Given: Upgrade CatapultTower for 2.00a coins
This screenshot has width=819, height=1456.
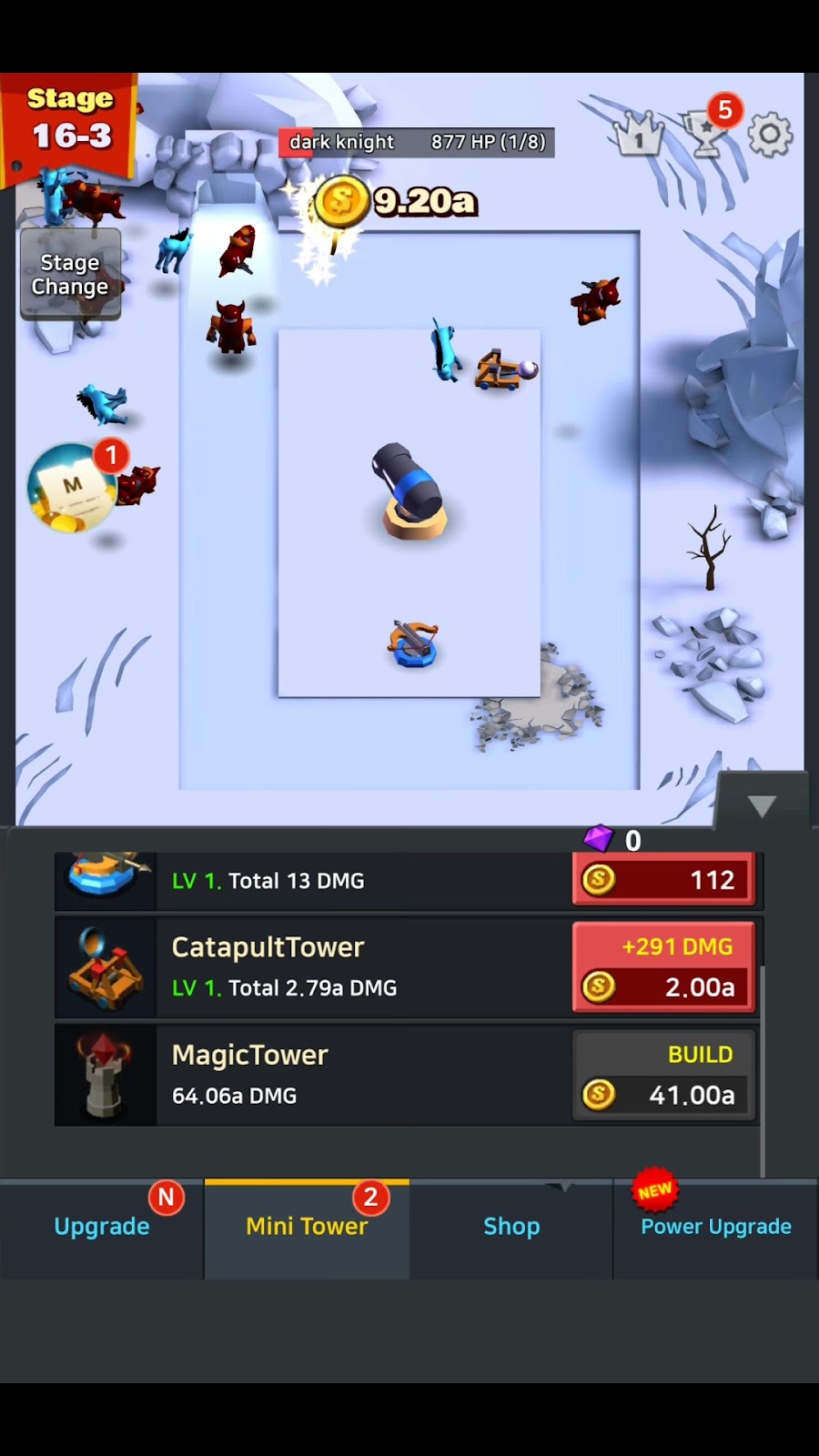Looking at the screenshot, I should pos(663,966).
